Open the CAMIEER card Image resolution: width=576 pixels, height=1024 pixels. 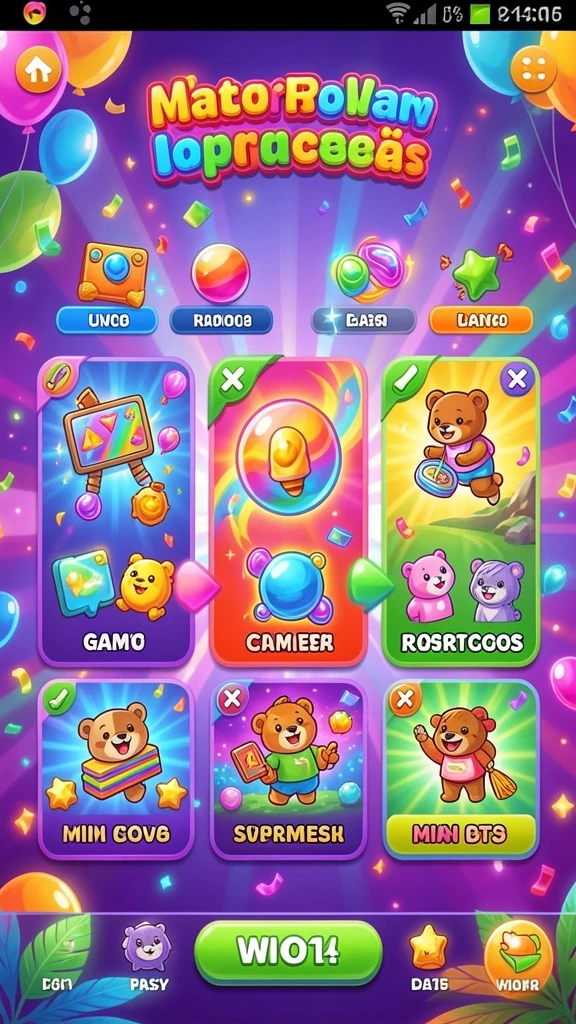tap(288, 511)
